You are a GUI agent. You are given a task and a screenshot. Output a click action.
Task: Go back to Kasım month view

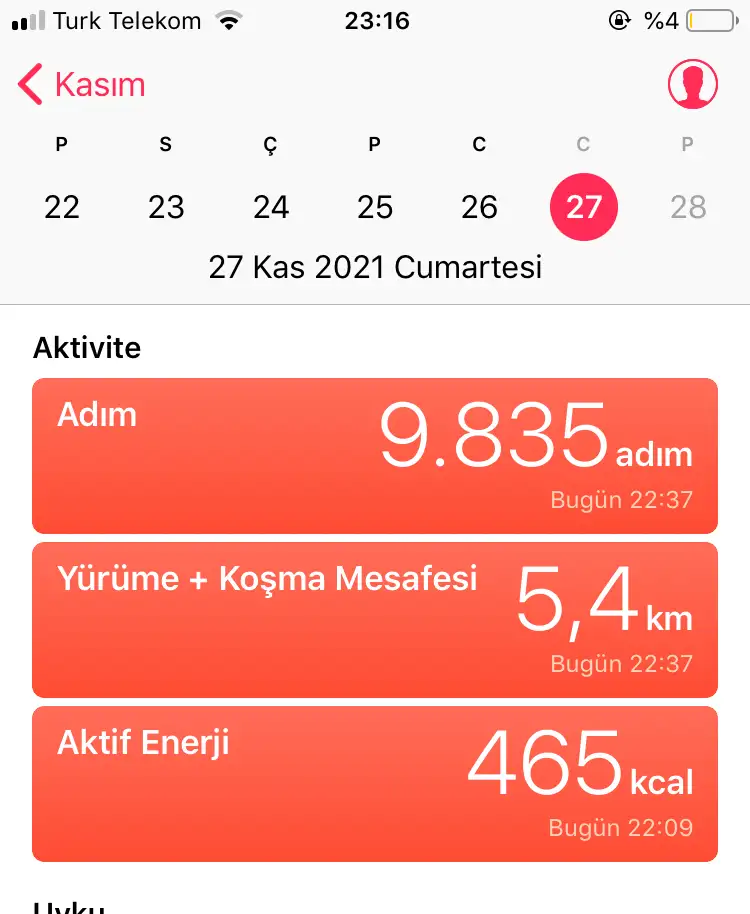tap(82, 85)
